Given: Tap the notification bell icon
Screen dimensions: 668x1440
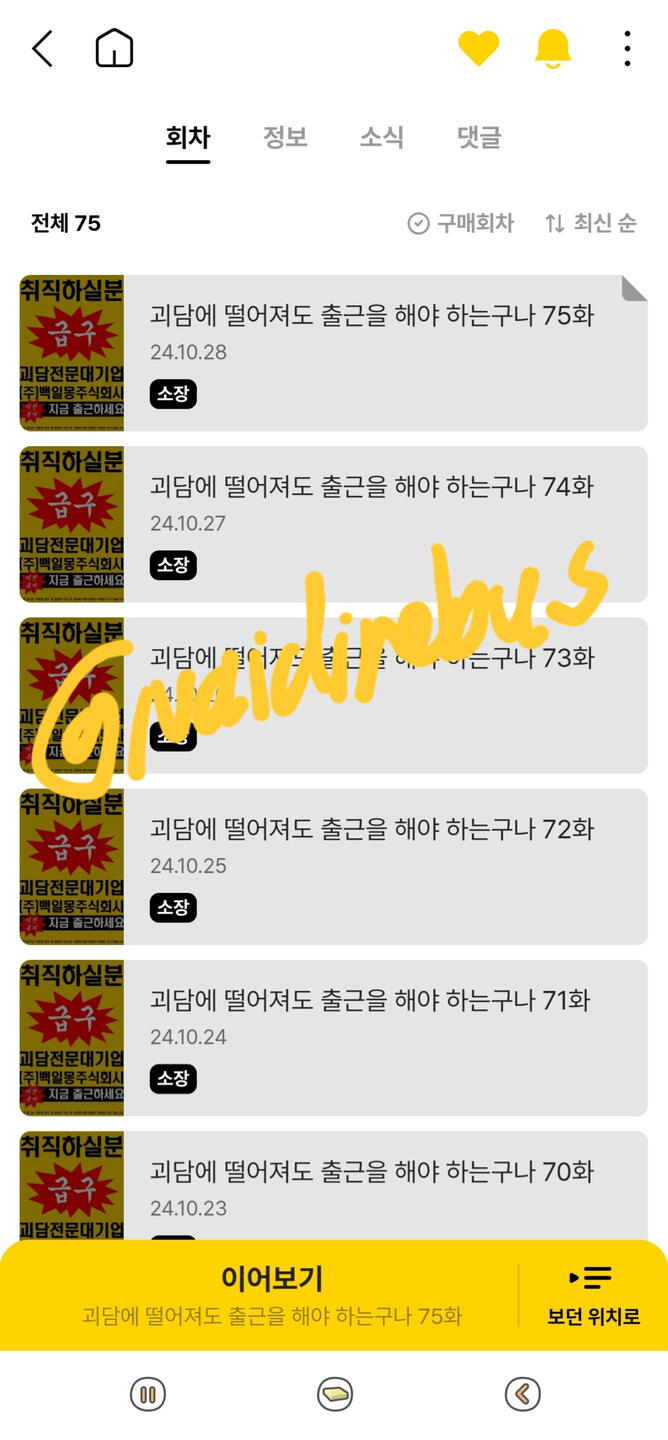Looking at the screenshot, I should 552,48.
